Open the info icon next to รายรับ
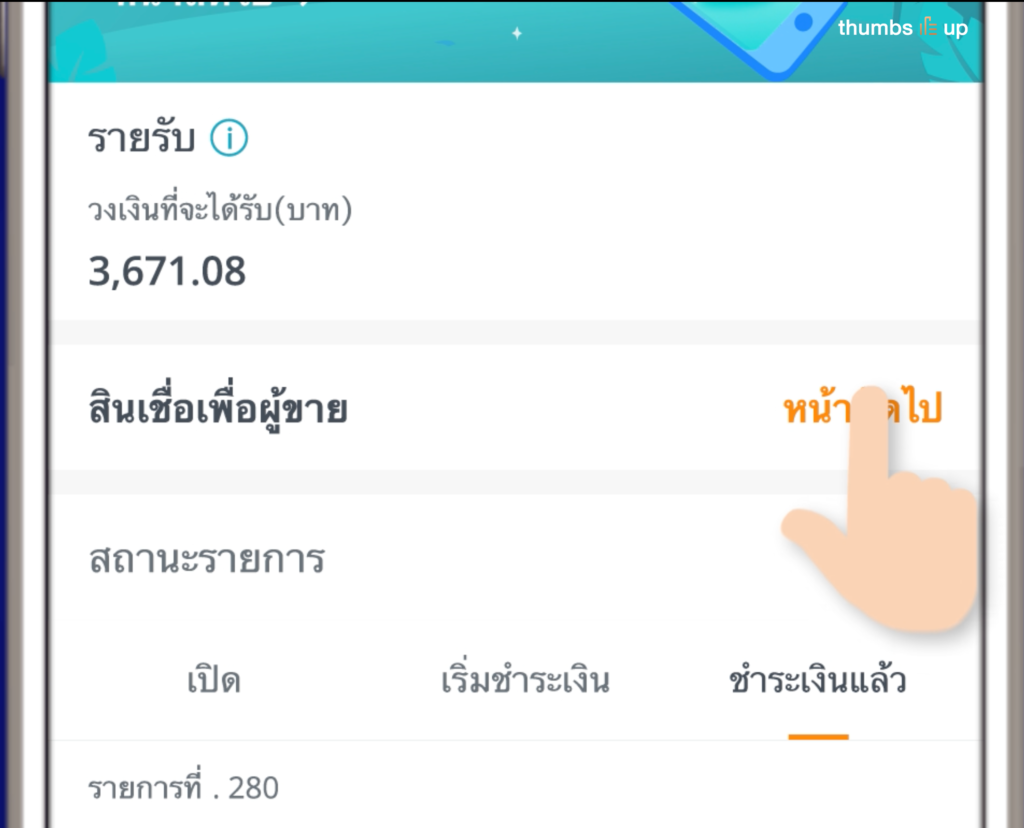The width and height of the screenshot is (1024, 828). (228, 139)
